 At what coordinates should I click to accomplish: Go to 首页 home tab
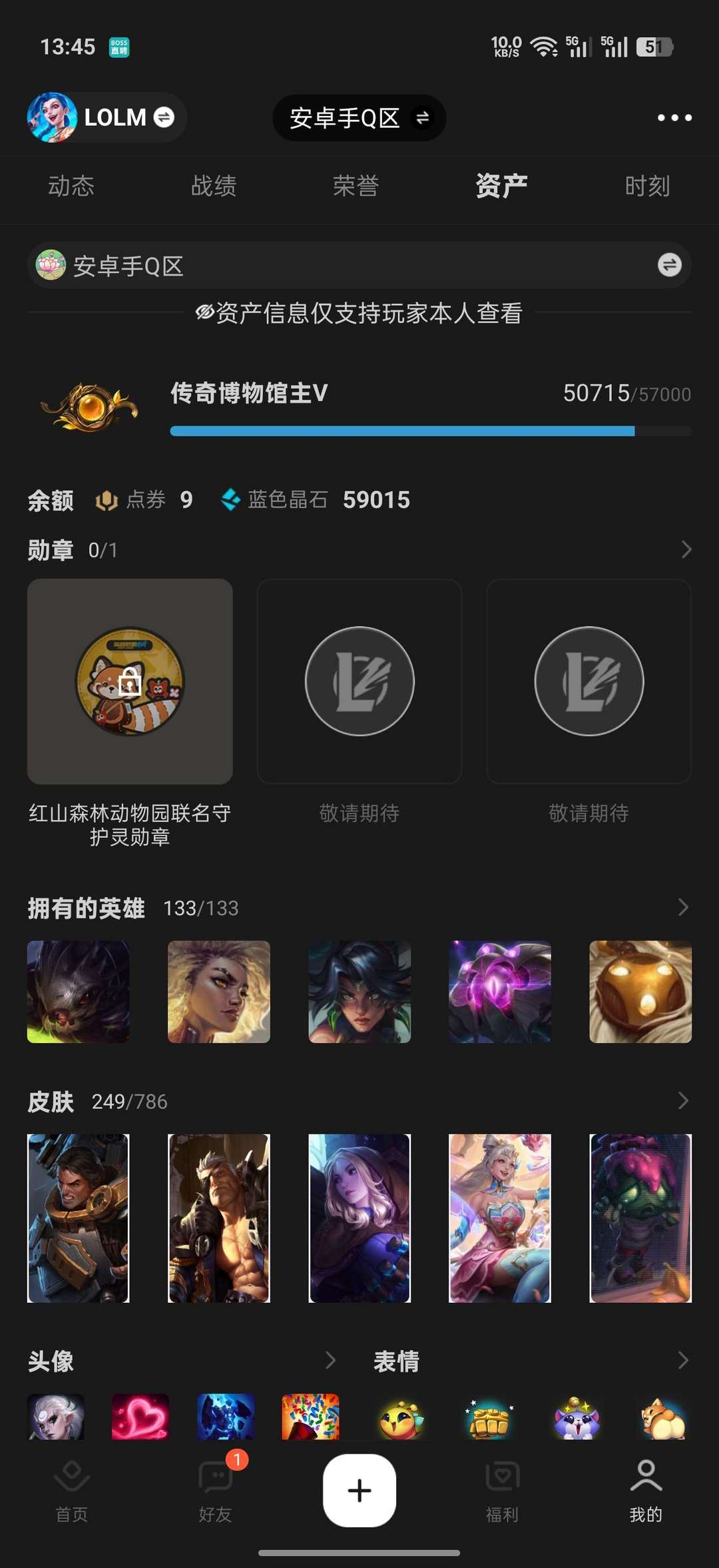(x=71, y=1491)
